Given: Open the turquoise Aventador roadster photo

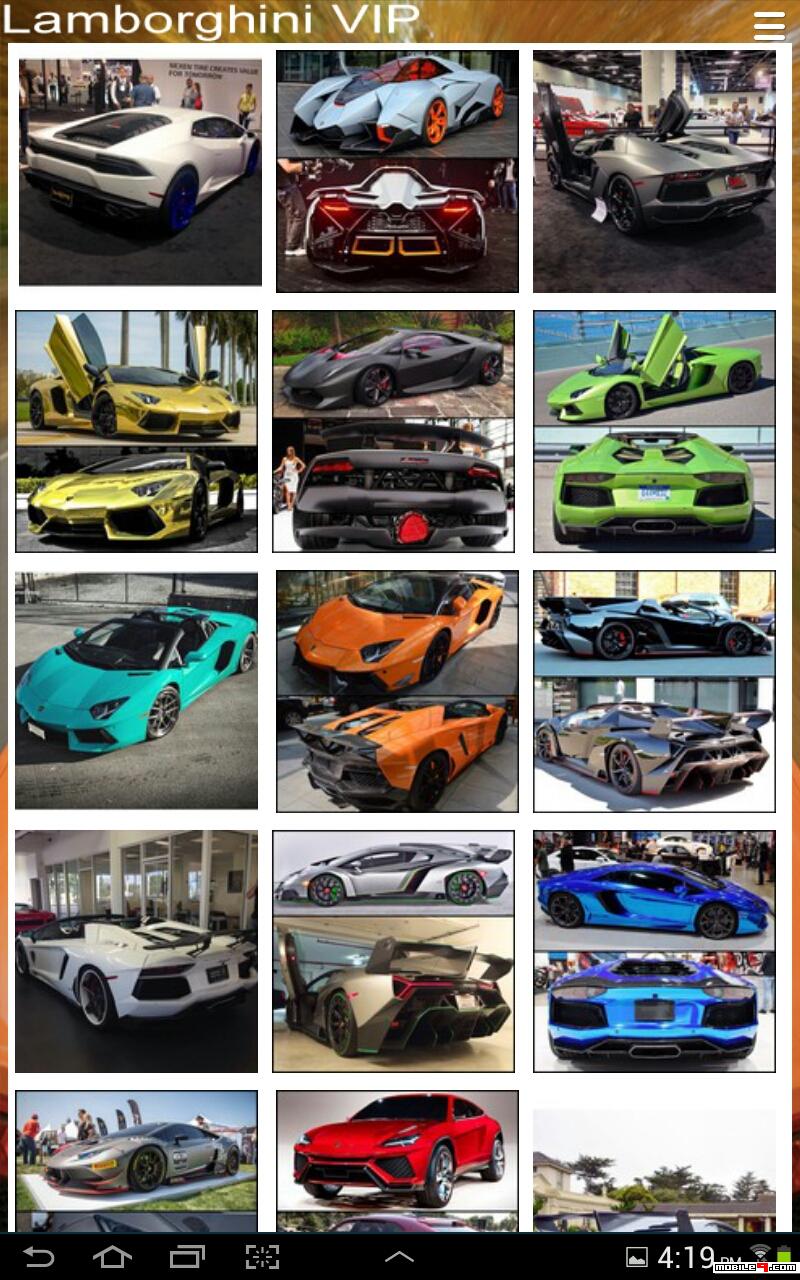Looking at the screenshot, I should tap(136, 691).
